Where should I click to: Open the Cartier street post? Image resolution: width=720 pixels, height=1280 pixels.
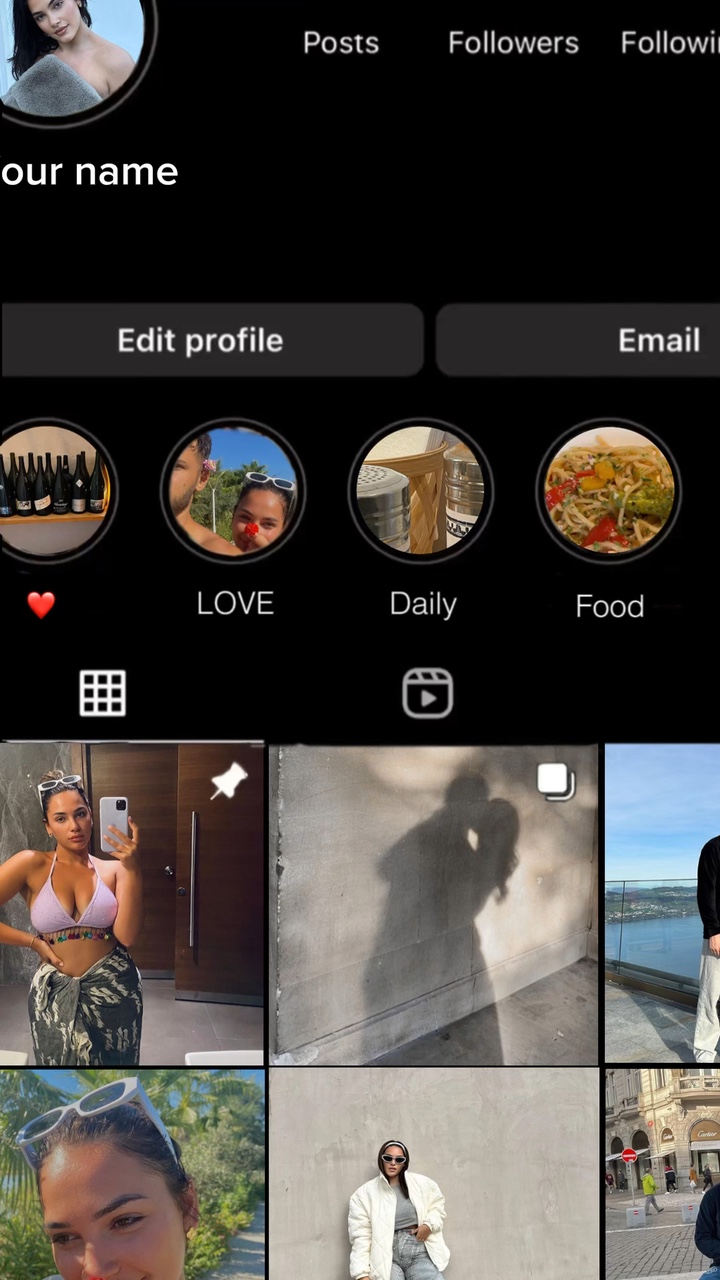click(662, 1174)
